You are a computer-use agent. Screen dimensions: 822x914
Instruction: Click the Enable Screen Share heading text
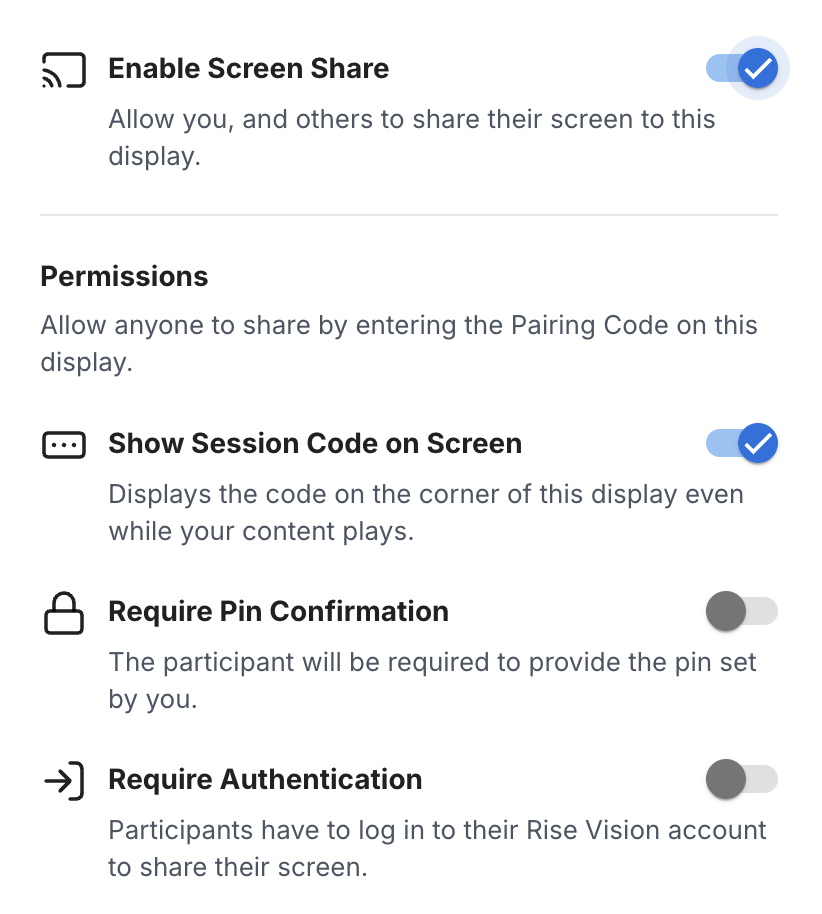tap(248, 68)
